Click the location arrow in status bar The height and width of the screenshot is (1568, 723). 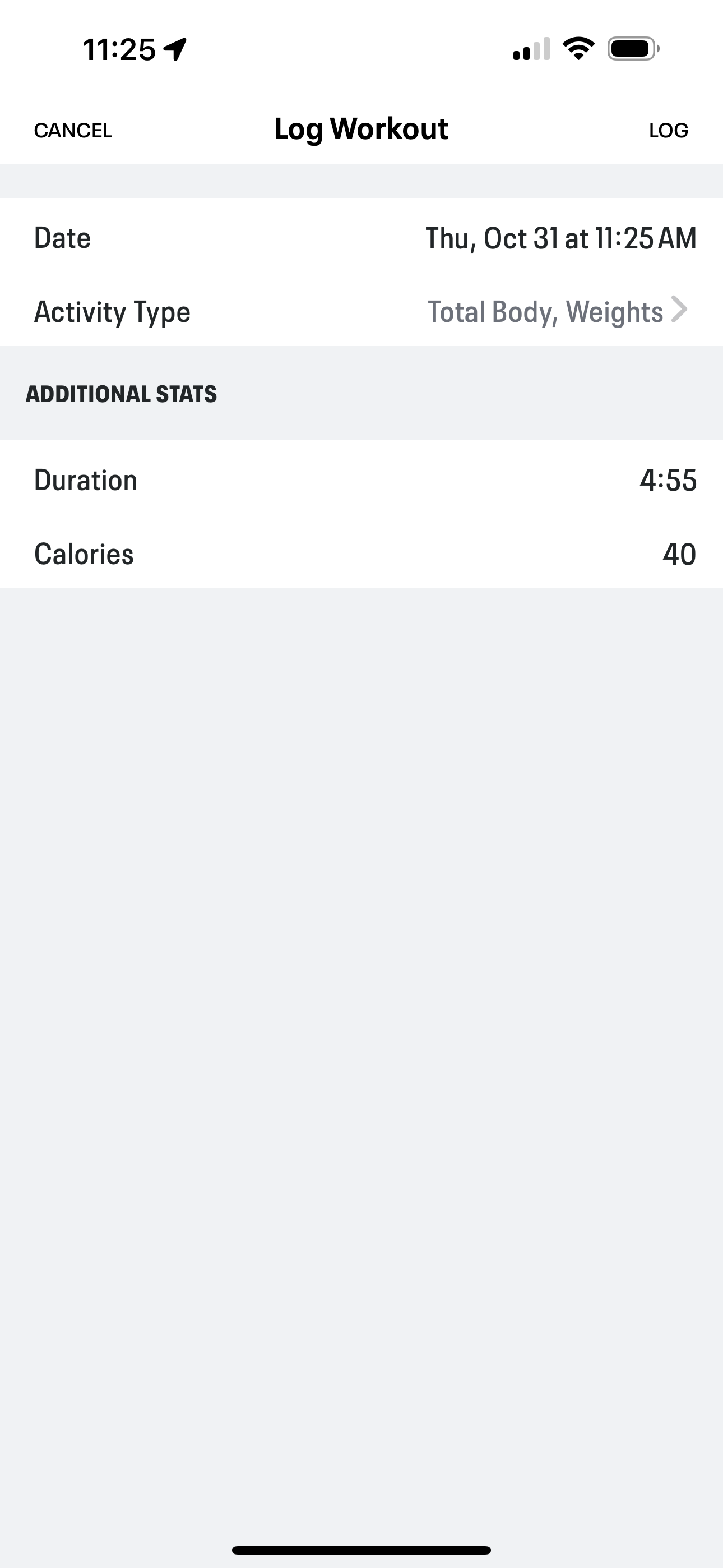[175, 50]
